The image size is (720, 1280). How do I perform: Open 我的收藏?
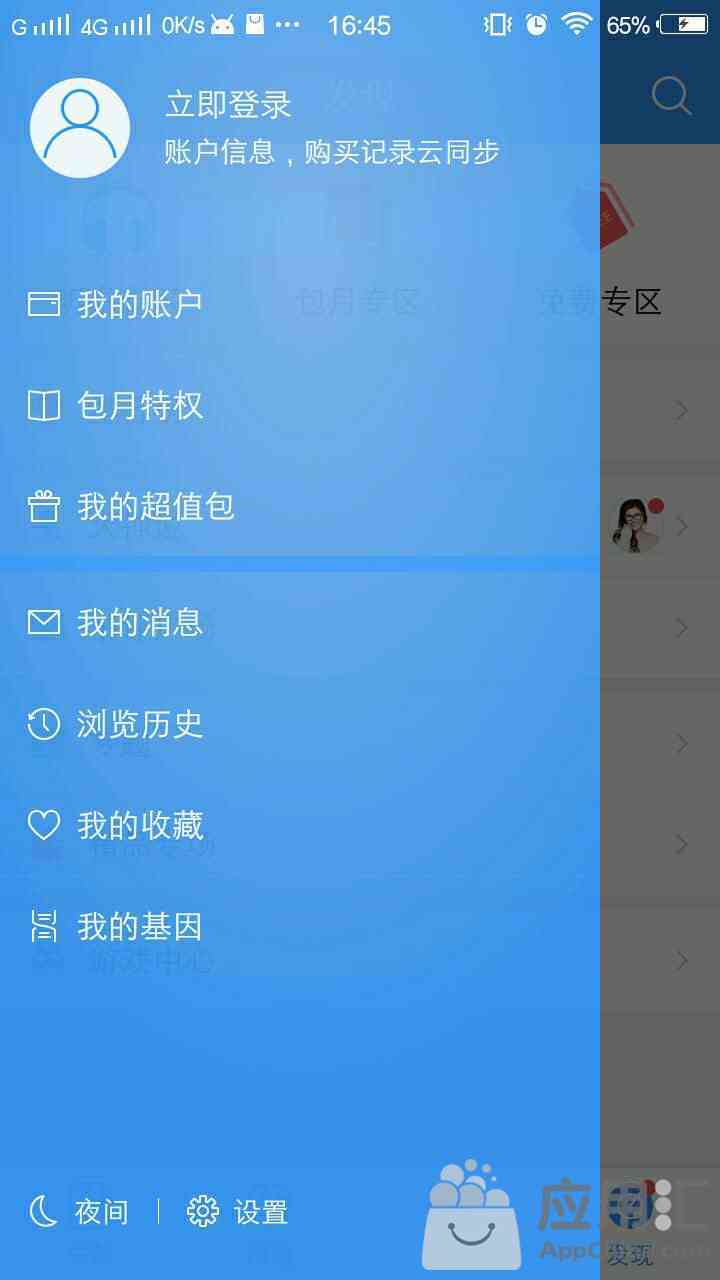(x=300, y=825)
